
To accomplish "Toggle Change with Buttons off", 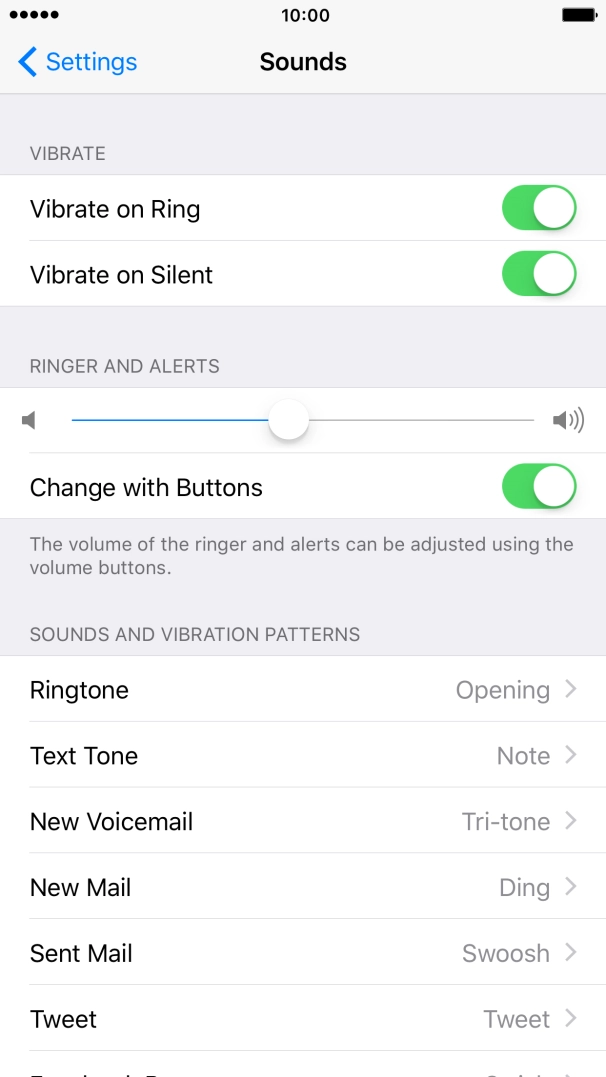I will pyautogui.click(x=538, y=488).
